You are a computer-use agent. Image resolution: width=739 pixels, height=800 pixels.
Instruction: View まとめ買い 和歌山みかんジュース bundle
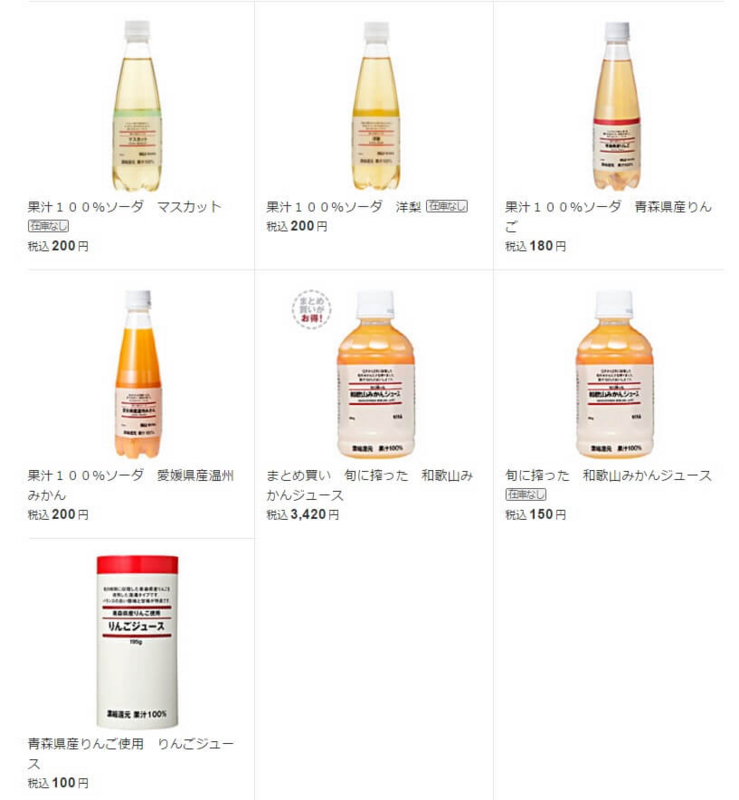[x=369, y=475]
